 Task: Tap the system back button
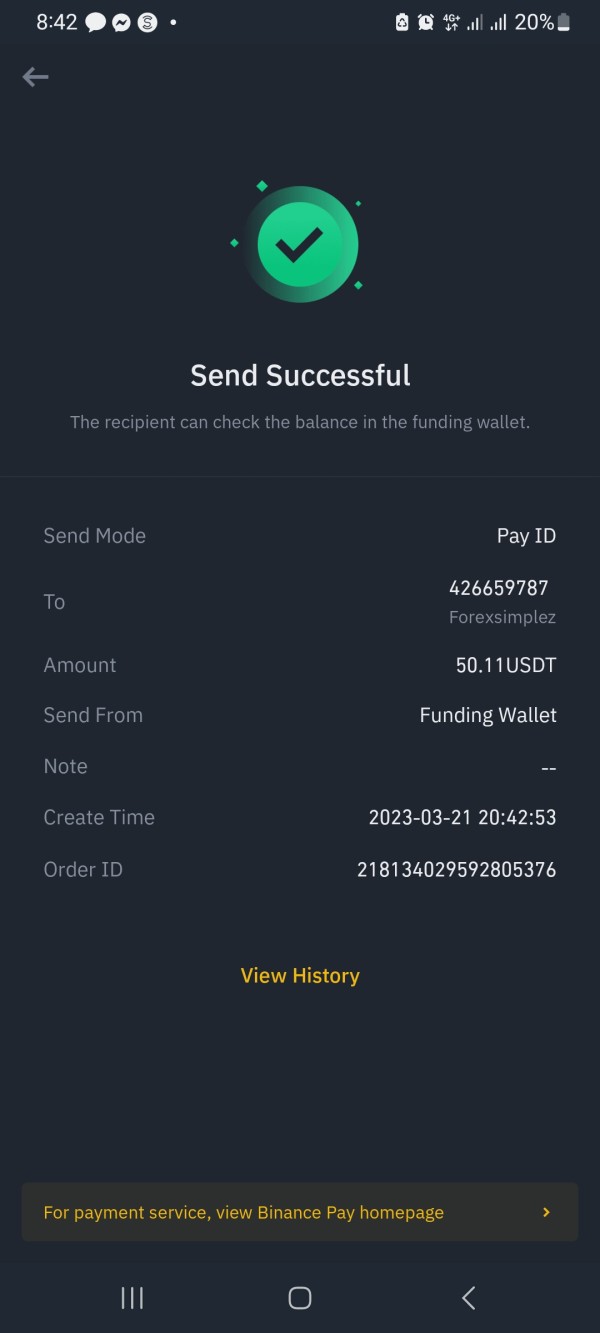click(468, 1298)
